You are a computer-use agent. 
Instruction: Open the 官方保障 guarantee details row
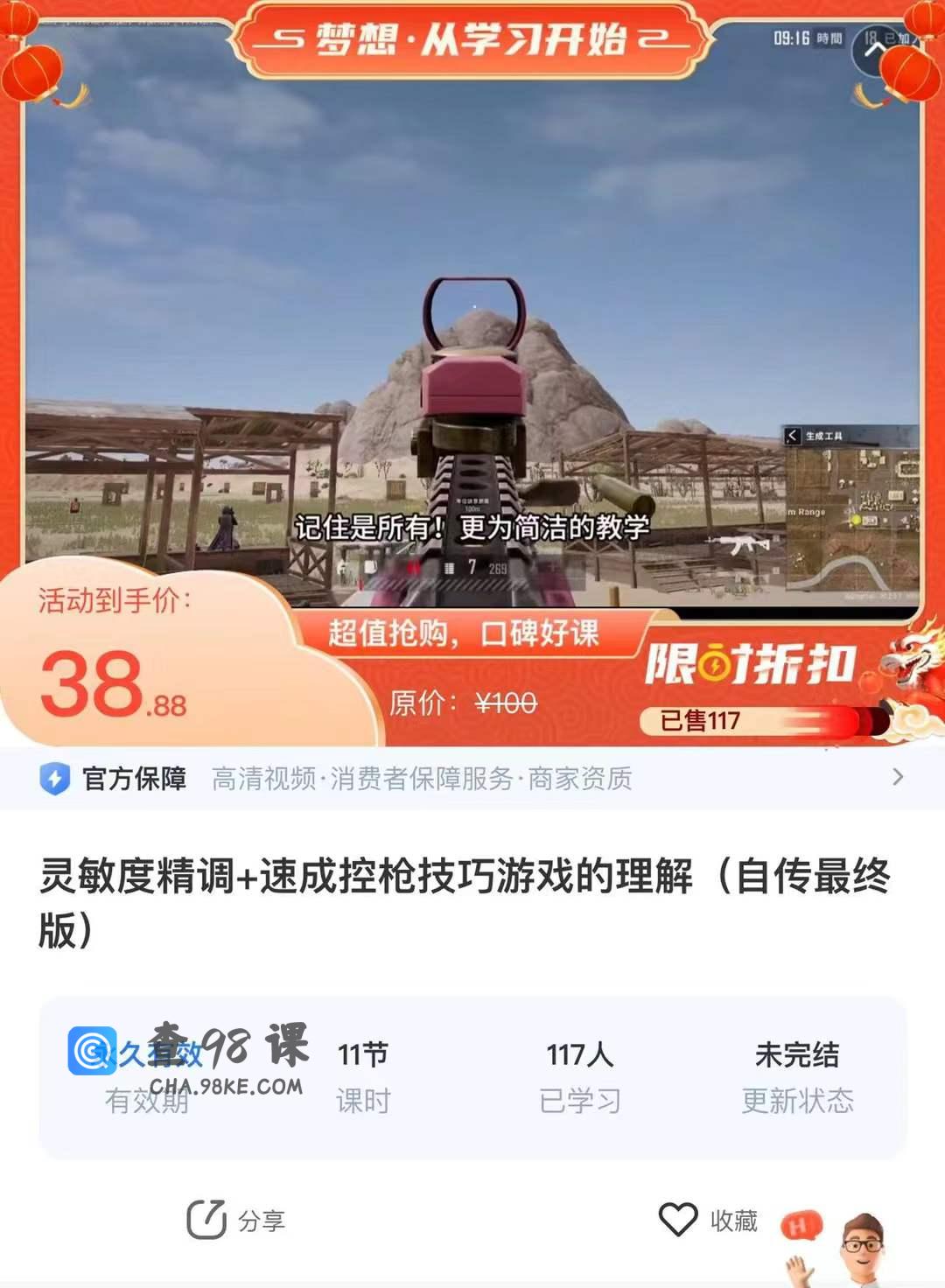tap(472, 778)
